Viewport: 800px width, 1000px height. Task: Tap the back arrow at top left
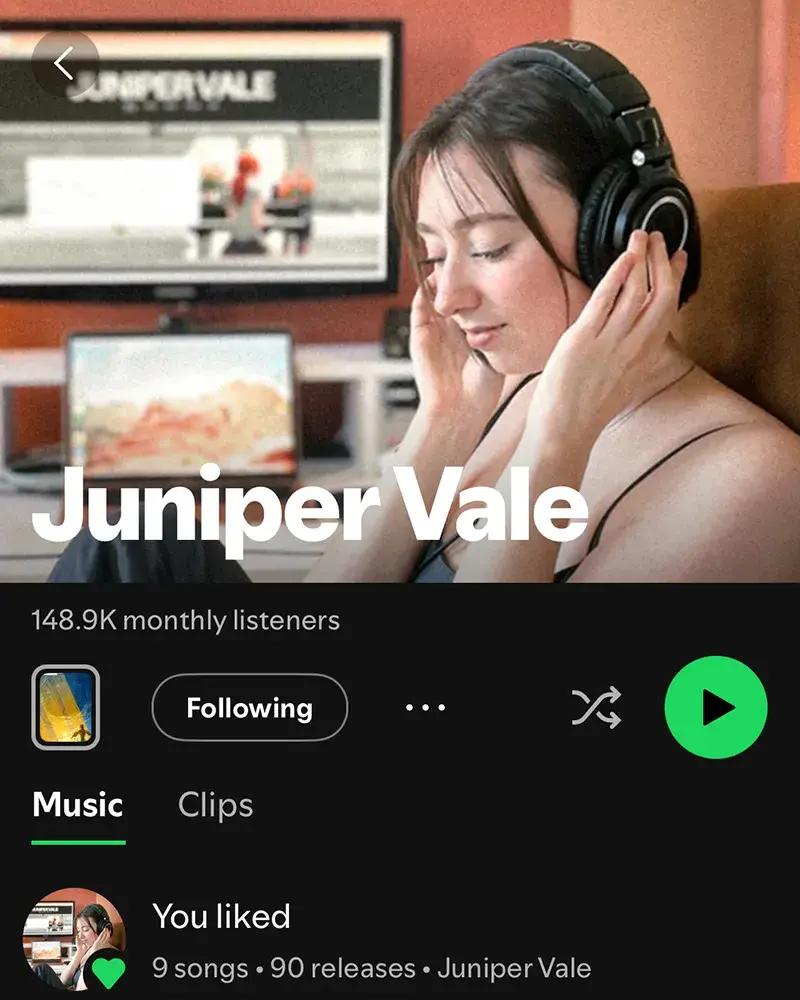[65, 62]
